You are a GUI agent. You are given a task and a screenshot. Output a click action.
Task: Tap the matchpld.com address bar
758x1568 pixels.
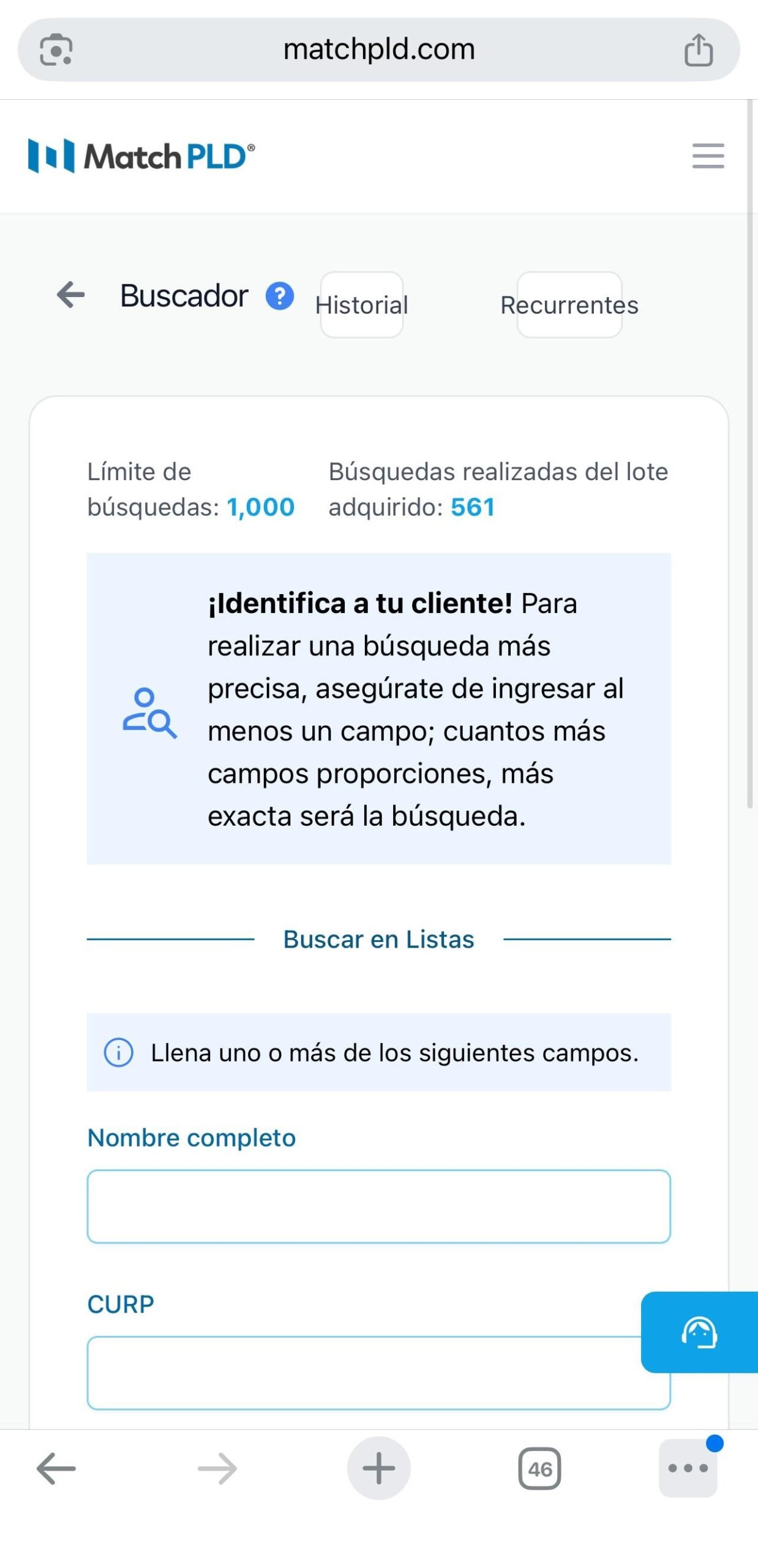click(x=378, y=50)
